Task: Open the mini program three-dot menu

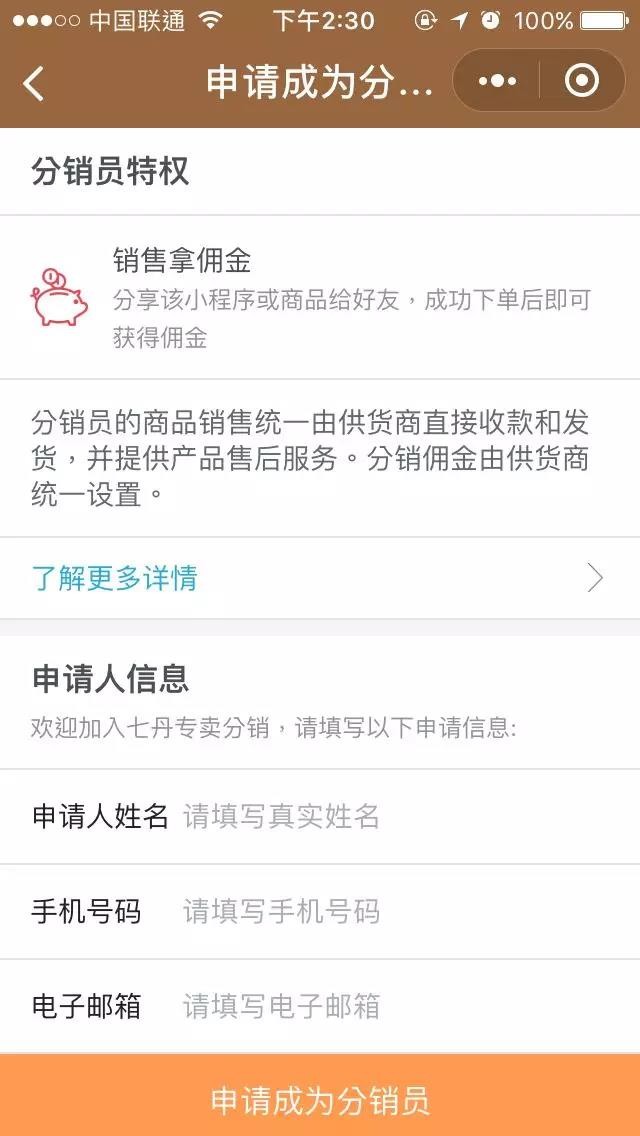Action: 497,81
